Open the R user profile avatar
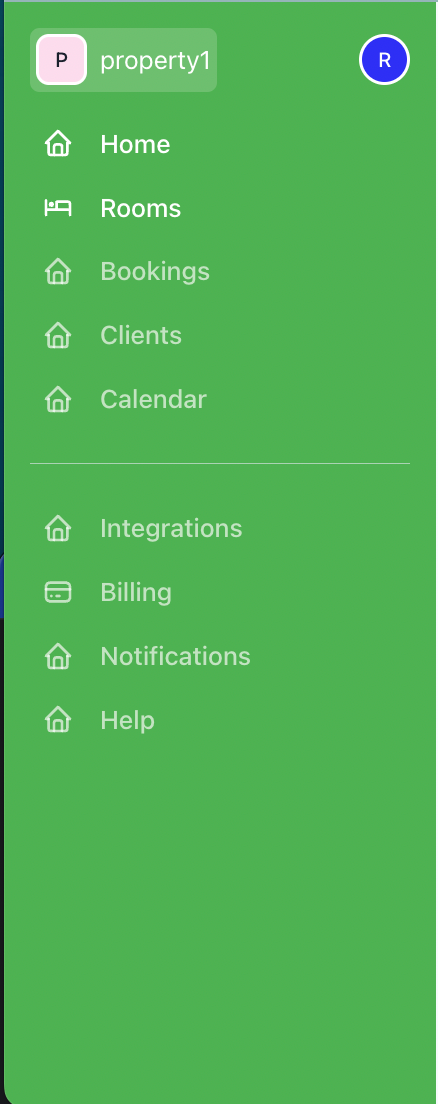This screenshot has height=1104, width=438. (384, 60)
